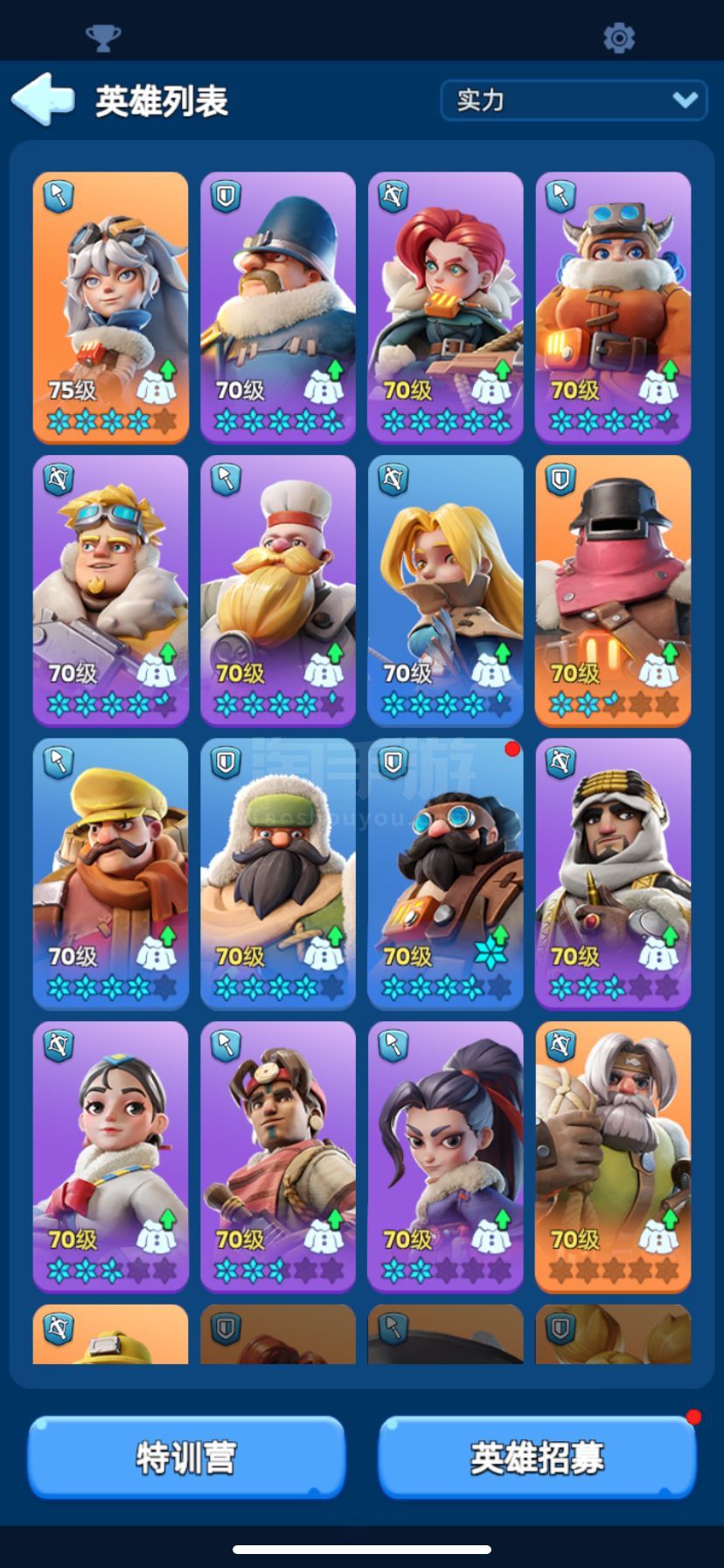This screenshot has width=724, height=1568.
Task: Select the white headscarf hero card
Action: [613, 872]
